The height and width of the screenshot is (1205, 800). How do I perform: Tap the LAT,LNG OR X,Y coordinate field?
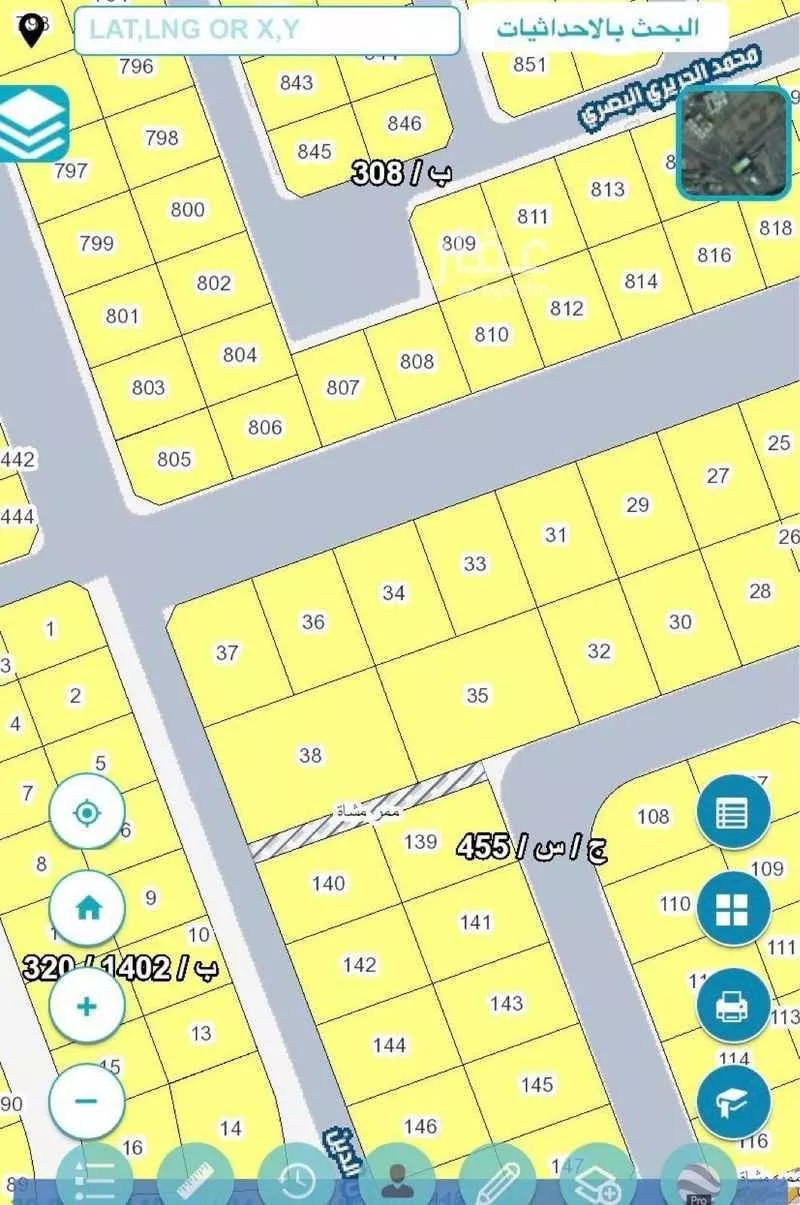[266, 31]
